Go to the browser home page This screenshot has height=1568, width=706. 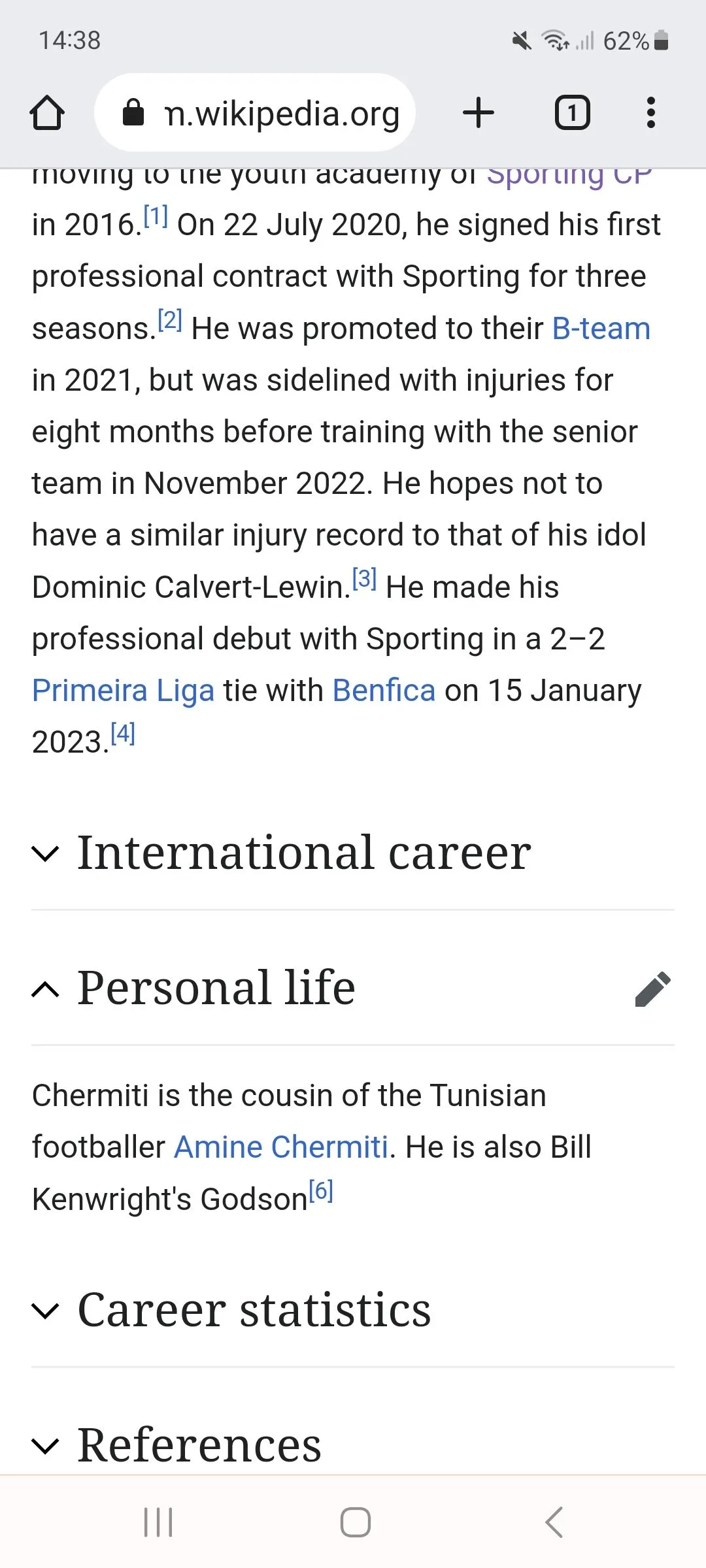click(x=47, y=113)
